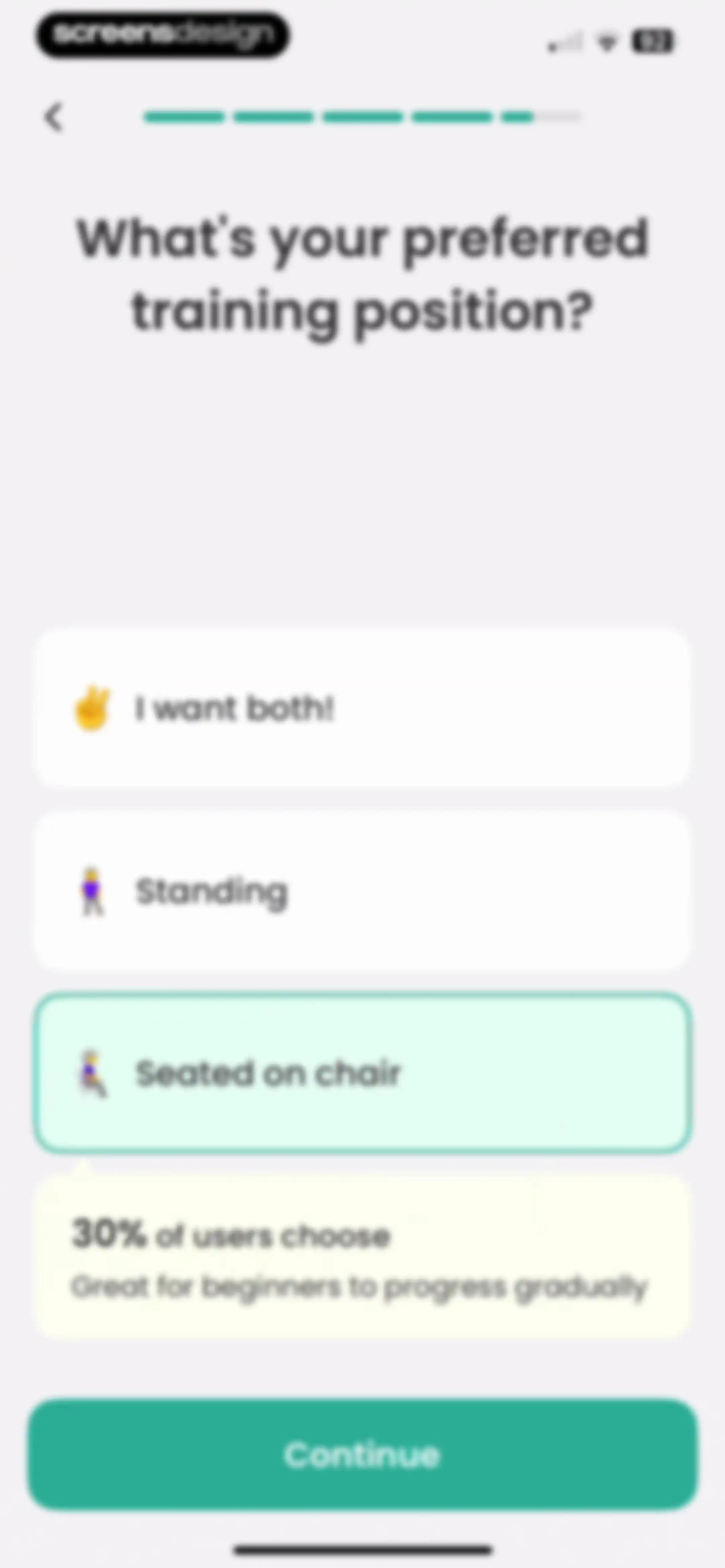Choose the Standing training position

click(x=362, y=890)
